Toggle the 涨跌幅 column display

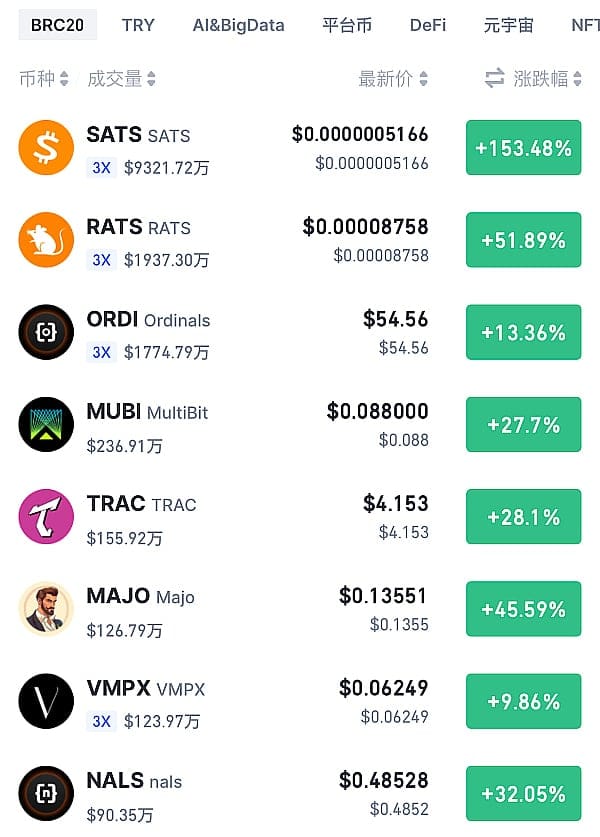(x=494, y=78)
